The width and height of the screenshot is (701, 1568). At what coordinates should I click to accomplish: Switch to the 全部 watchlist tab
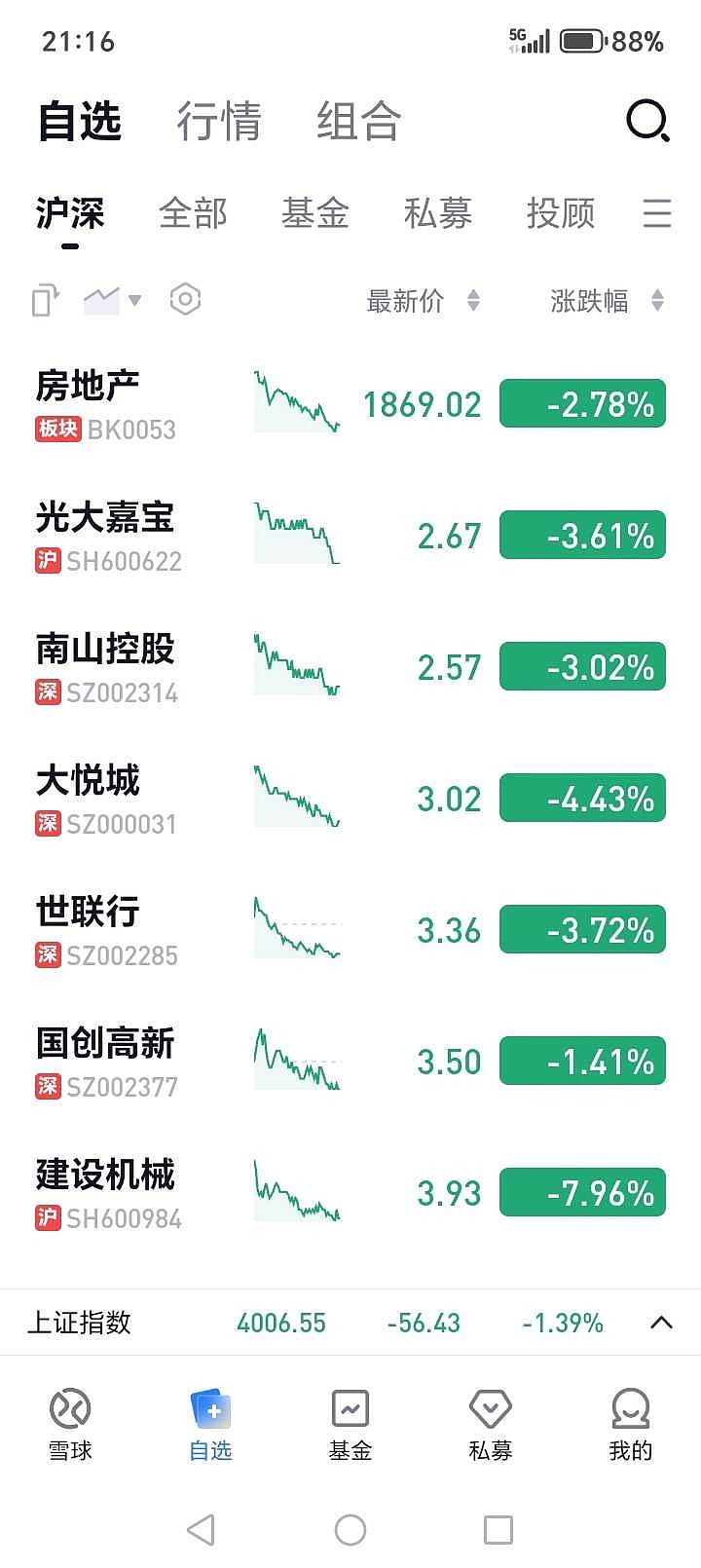pos(193,214)
